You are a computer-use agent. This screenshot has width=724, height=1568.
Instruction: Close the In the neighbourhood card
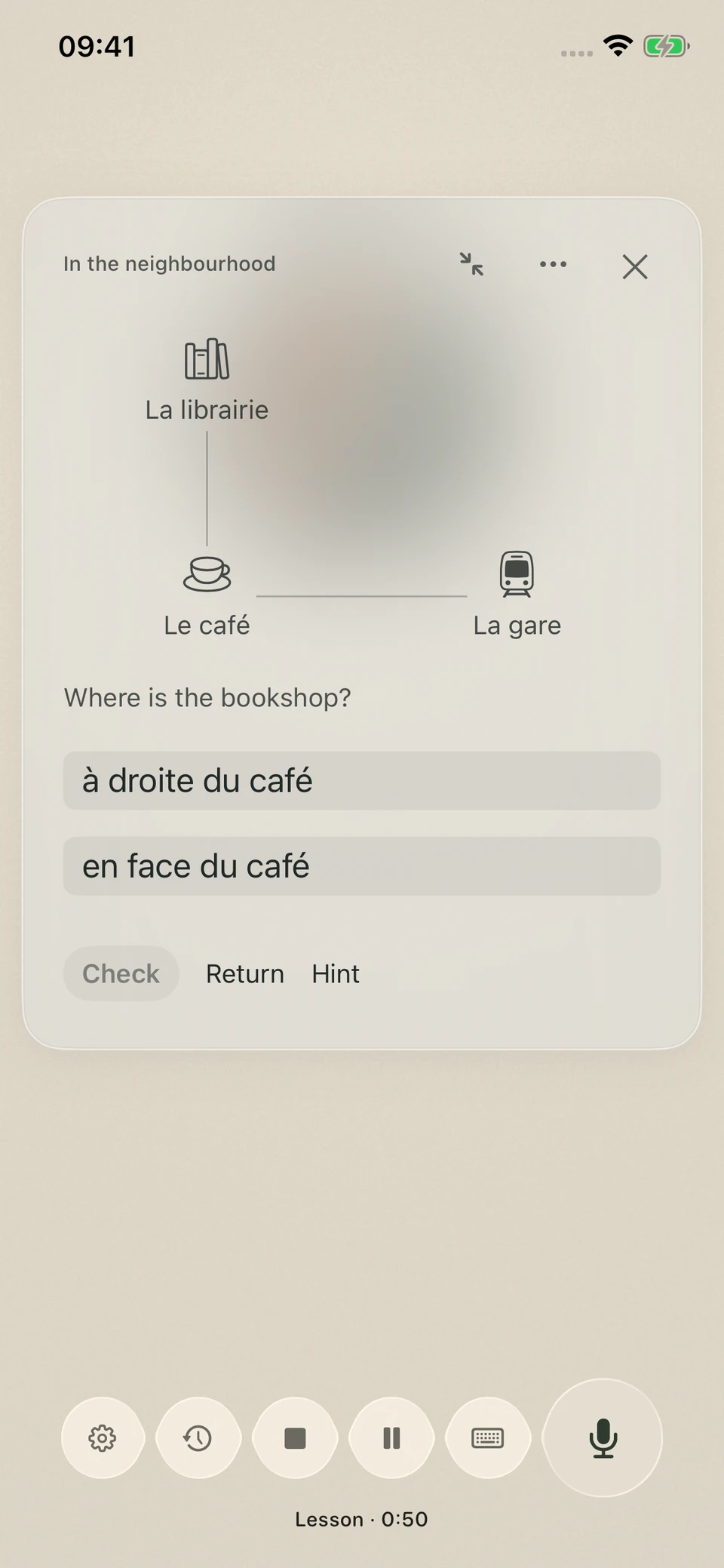635,266
